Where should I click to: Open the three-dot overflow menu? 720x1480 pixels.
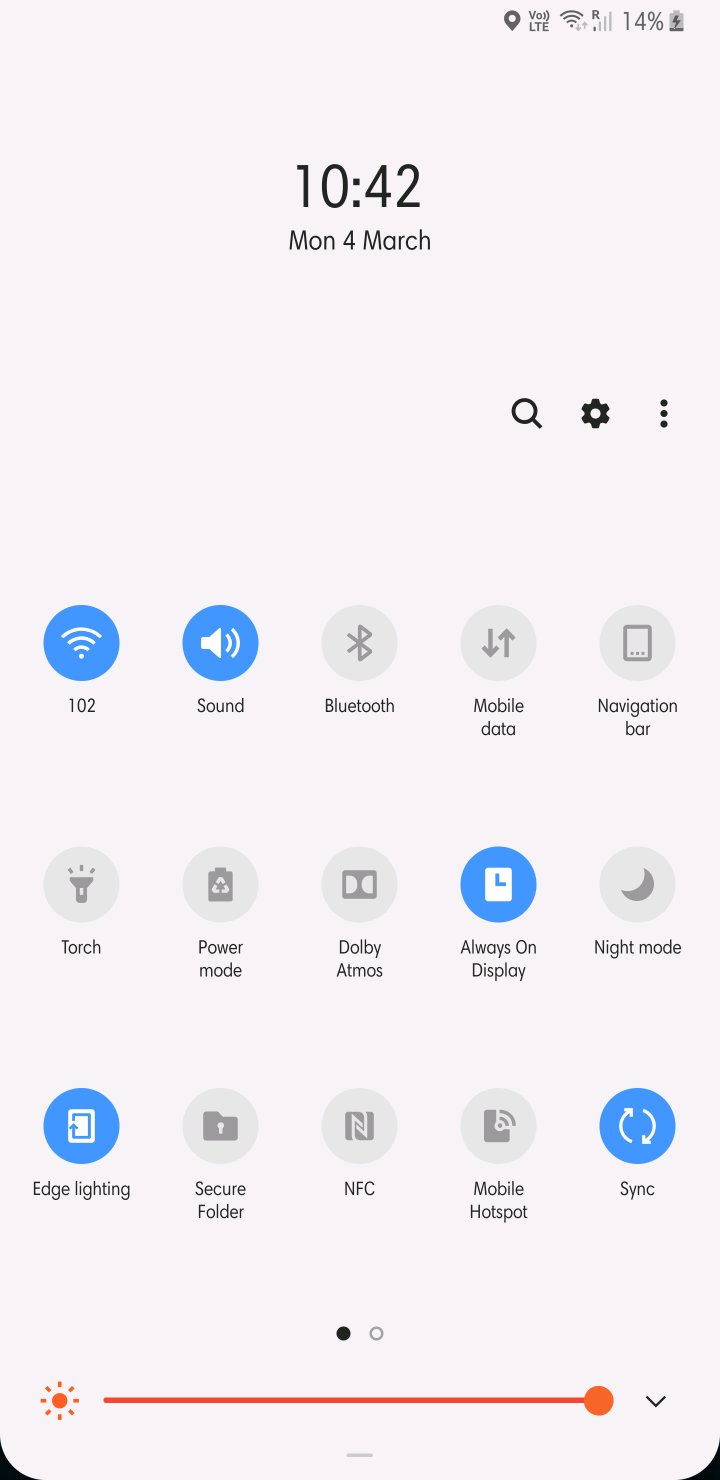point(664,413)
